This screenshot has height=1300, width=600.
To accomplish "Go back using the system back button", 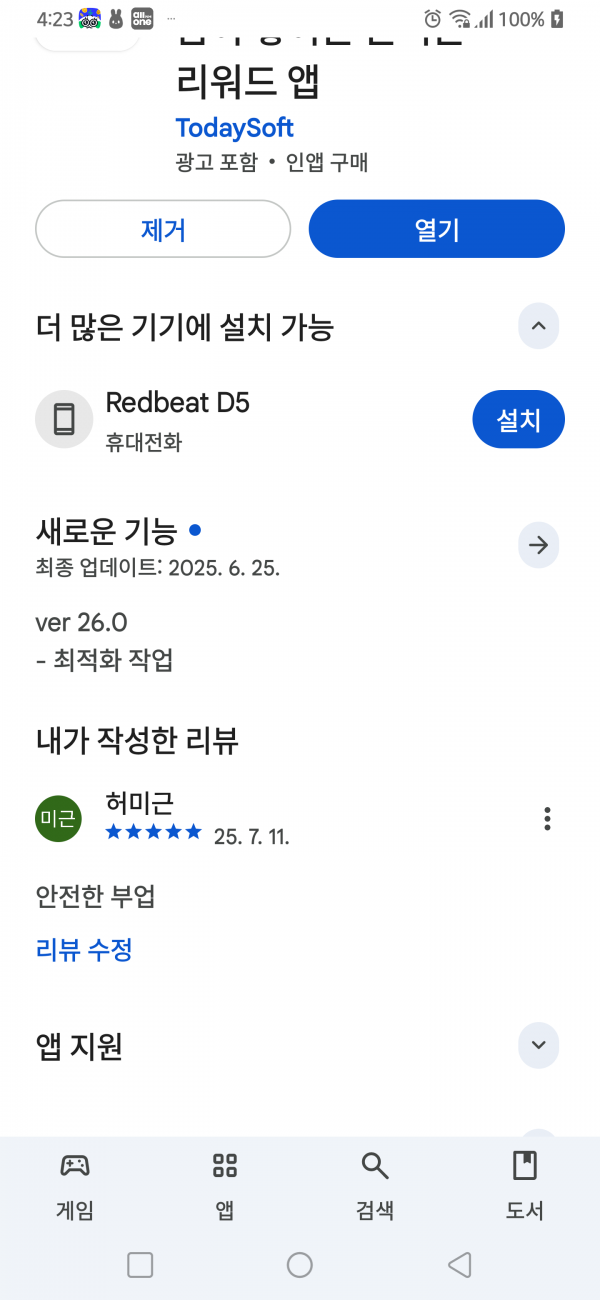I will point(459,1265).
